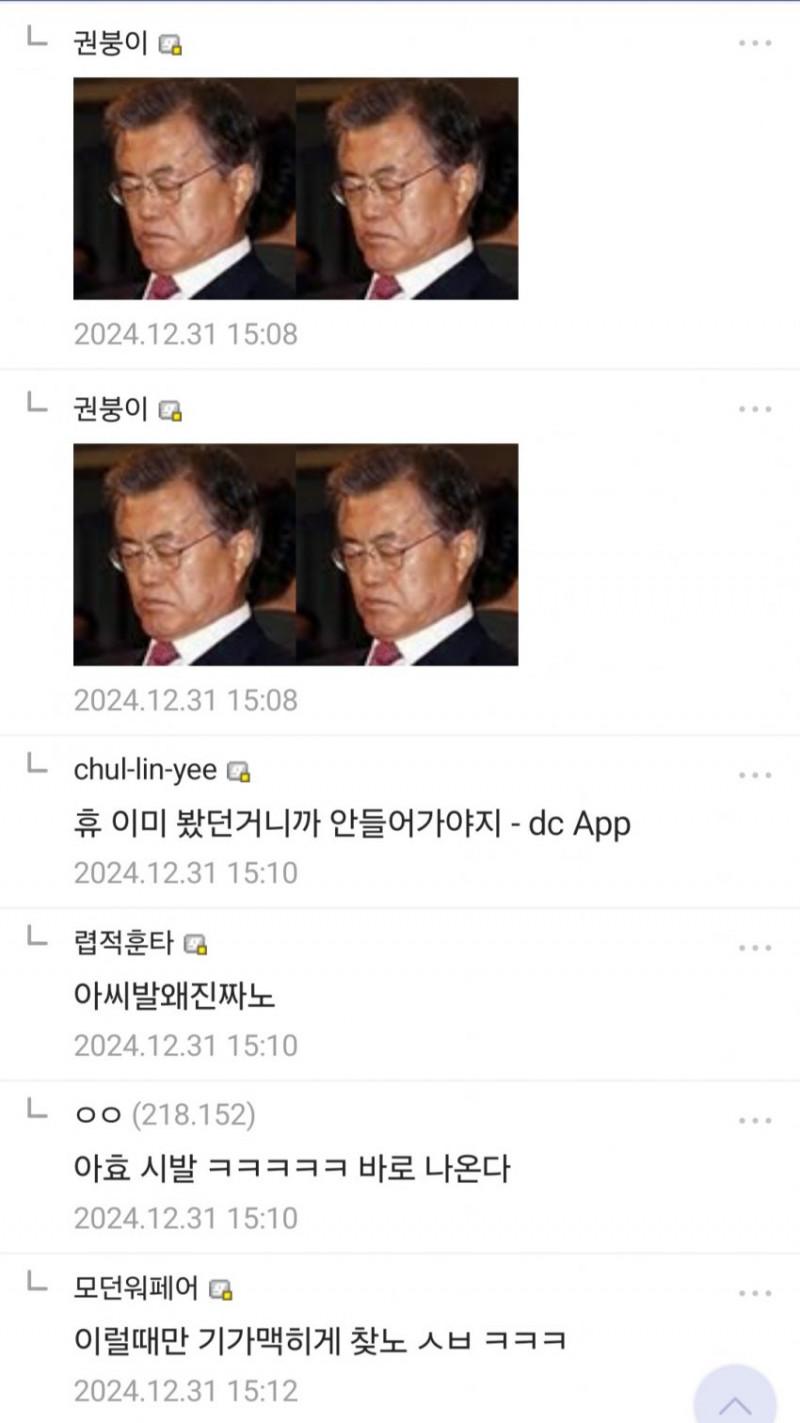Screen dimensions: 800x1423
Task: Jump back to top with the up-arrow button
Action: [x=735, y=1400]
